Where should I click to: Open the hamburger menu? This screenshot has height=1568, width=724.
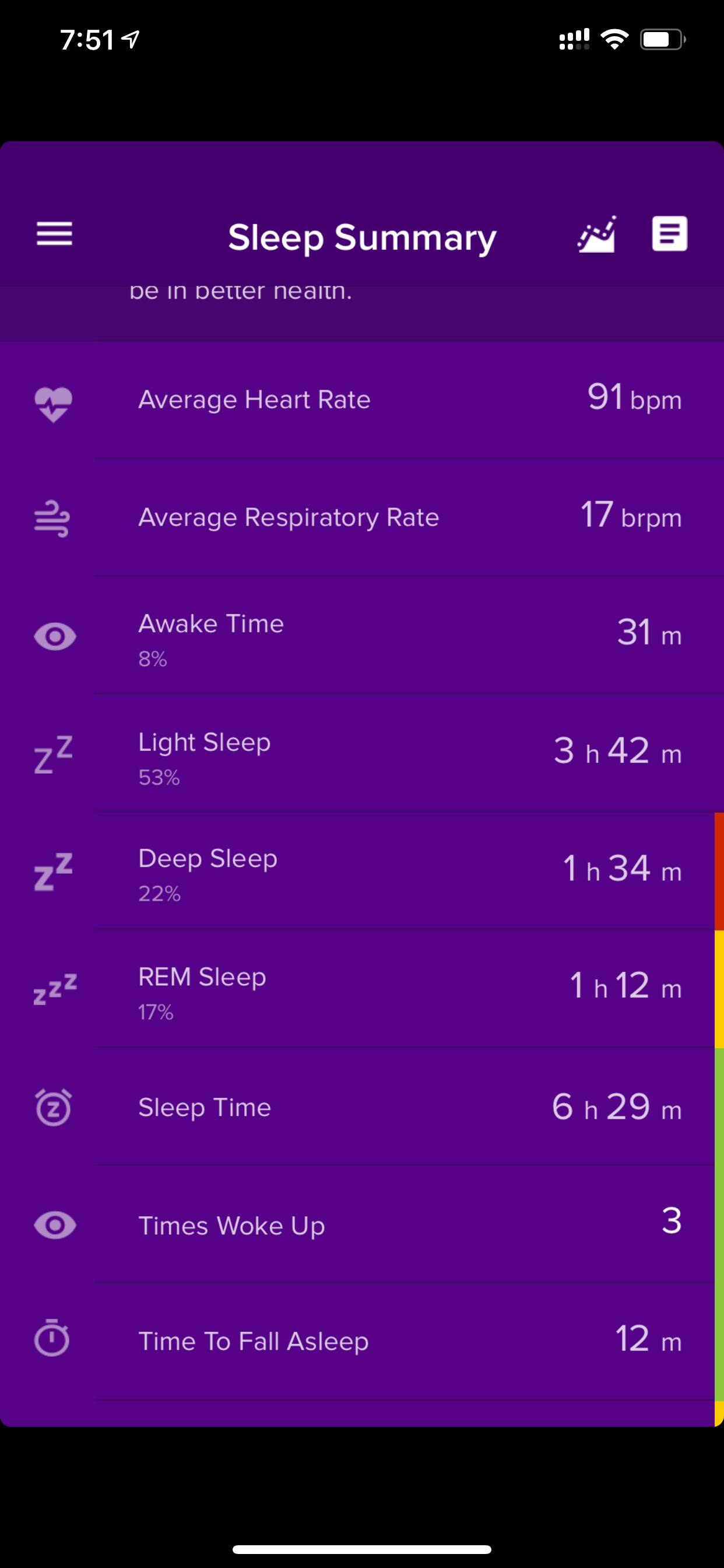coord(54,234)
